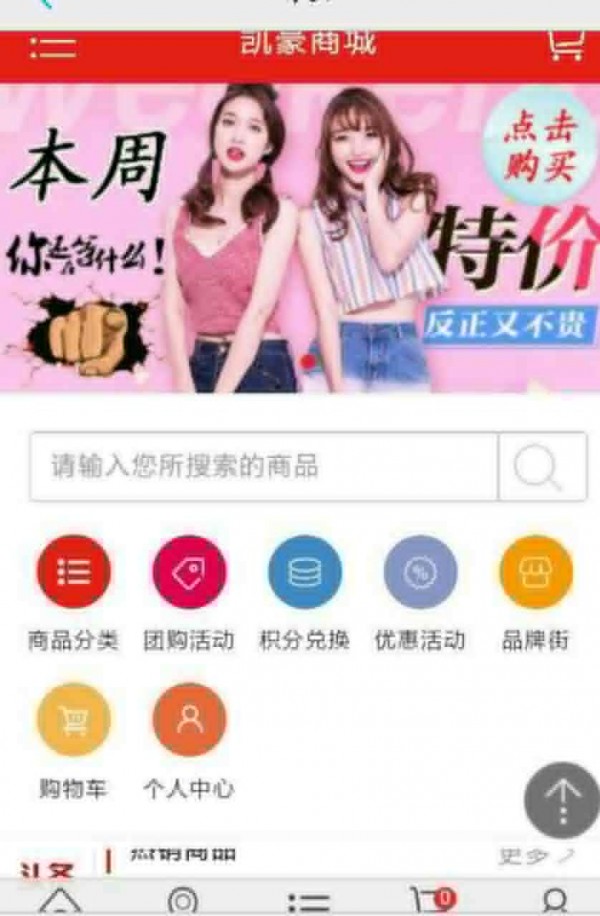Open 积分兑换 points exchange

pyautogui.click(x=304, y=573)
